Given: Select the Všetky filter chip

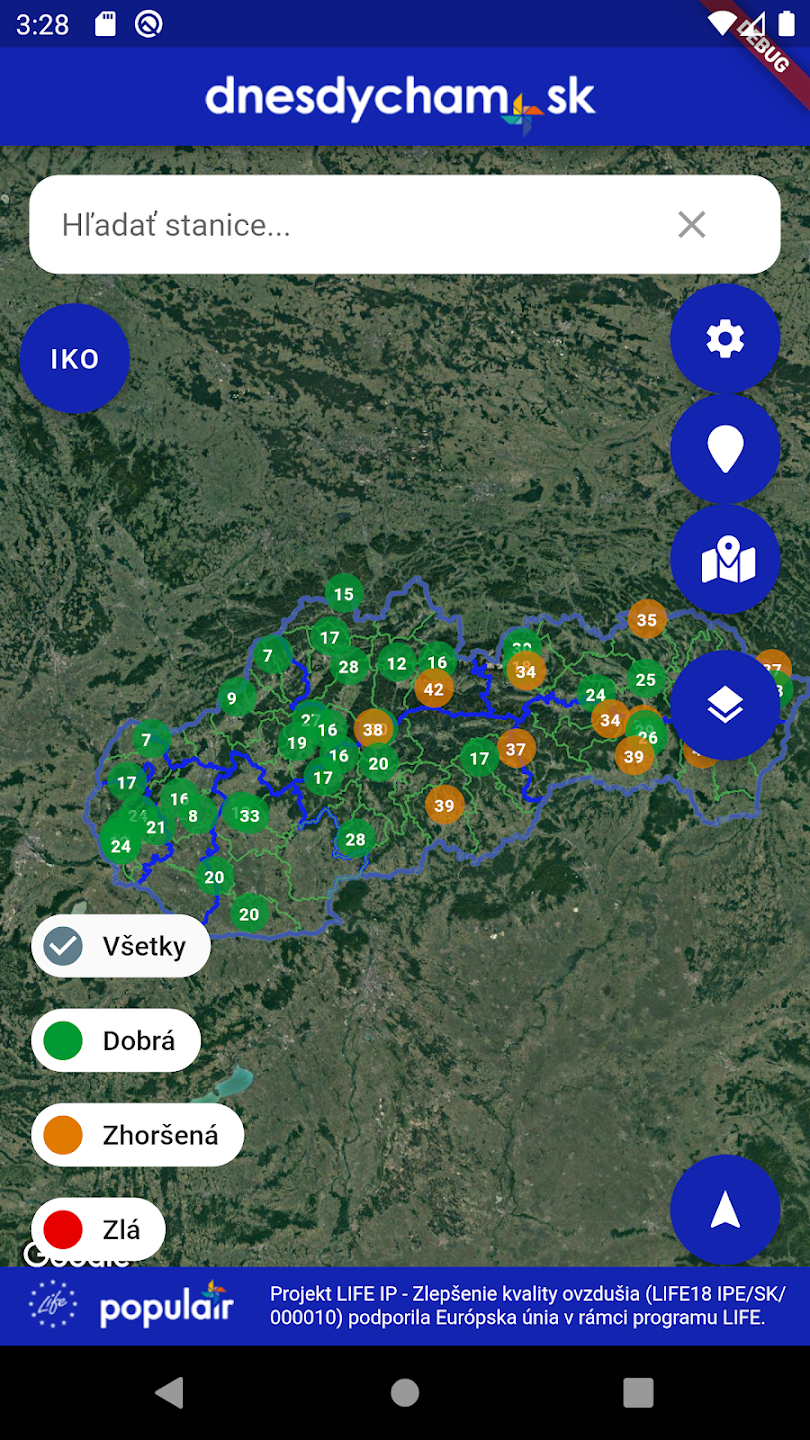Looking at the screenshot, I should 121,945.
